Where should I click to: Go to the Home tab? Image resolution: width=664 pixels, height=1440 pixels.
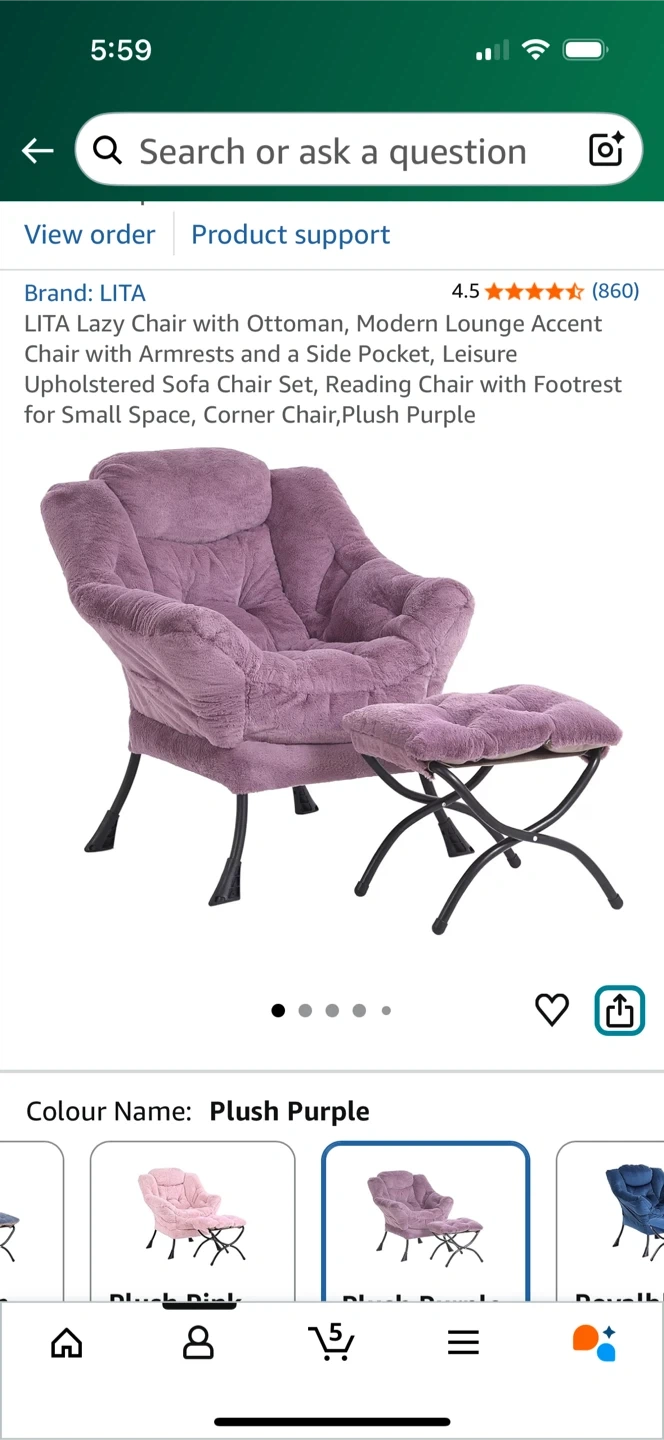point(67,1343)
